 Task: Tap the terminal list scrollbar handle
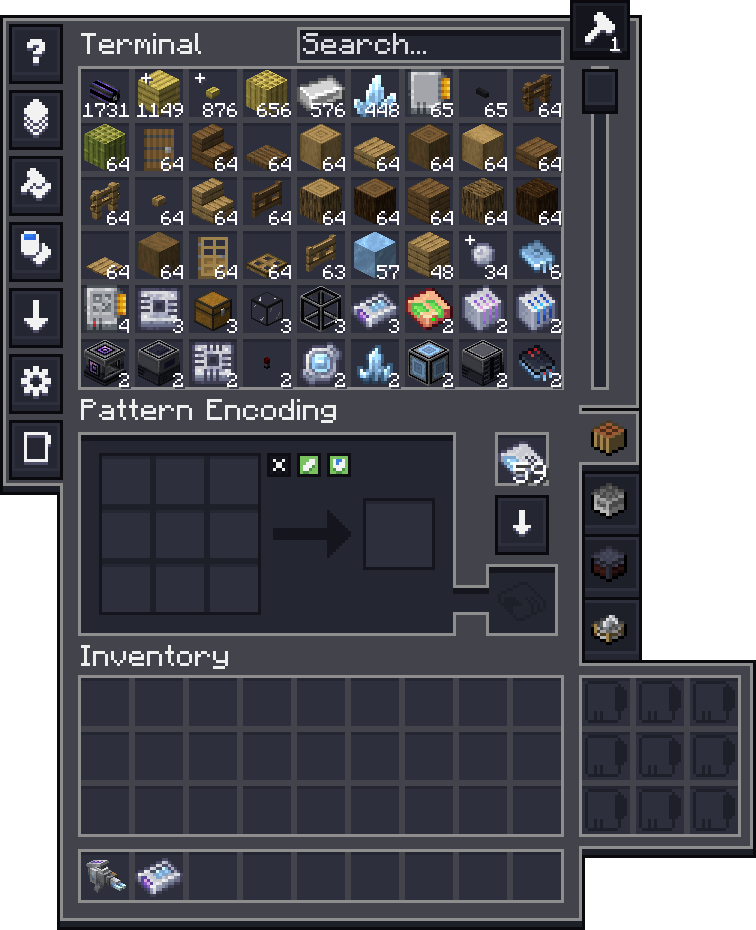600,91
